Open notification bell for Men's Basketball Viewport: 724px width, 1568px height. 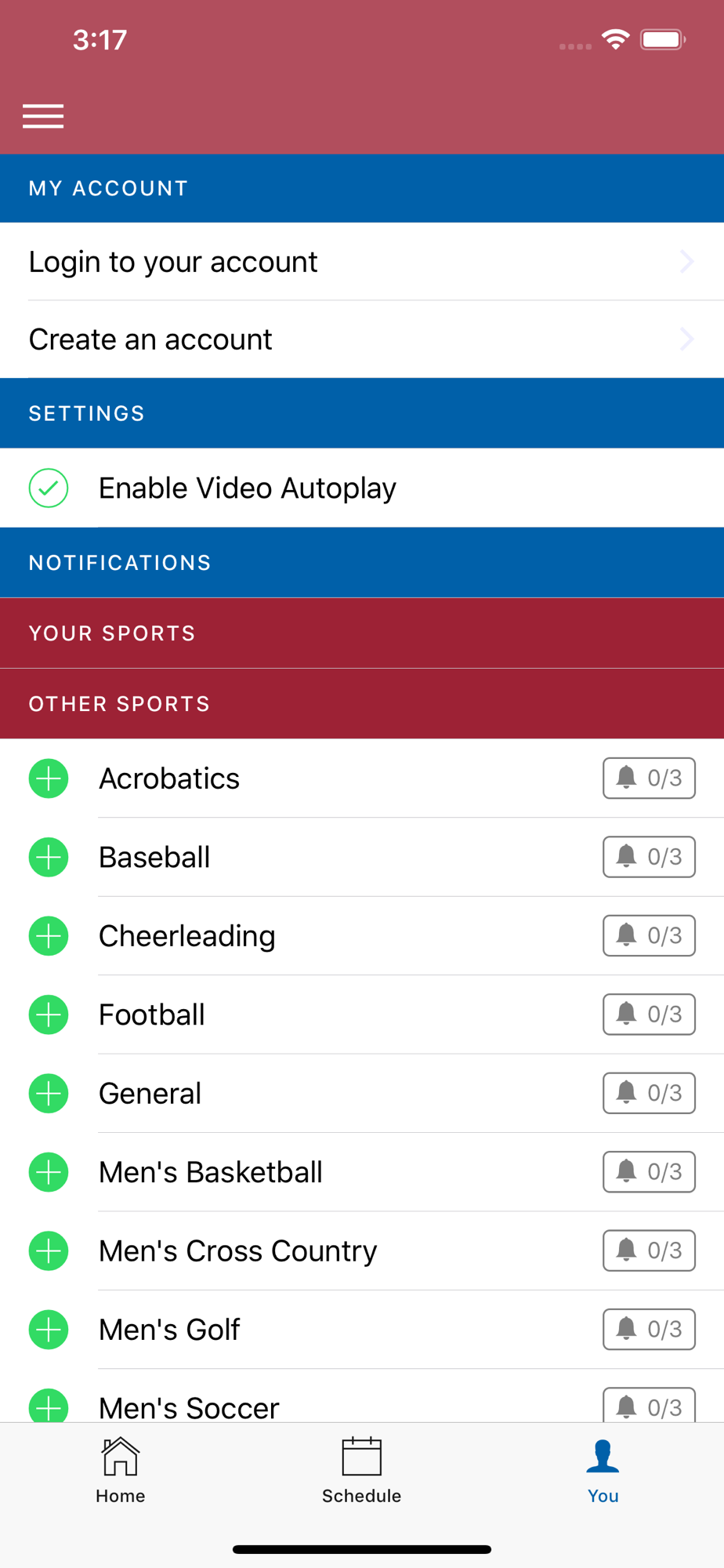pyautogui.click(x=648, y=1172)
